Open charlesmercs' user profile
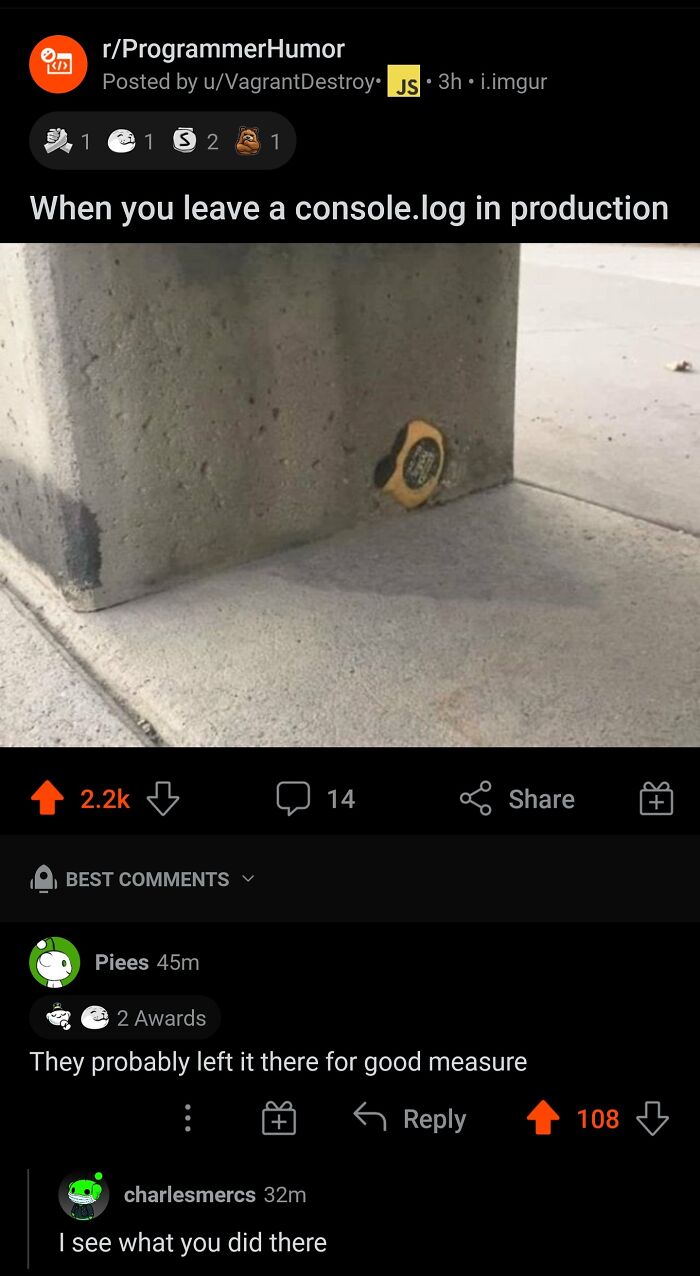Screen dimensions: 700x1276 [x=190, y=1194]
